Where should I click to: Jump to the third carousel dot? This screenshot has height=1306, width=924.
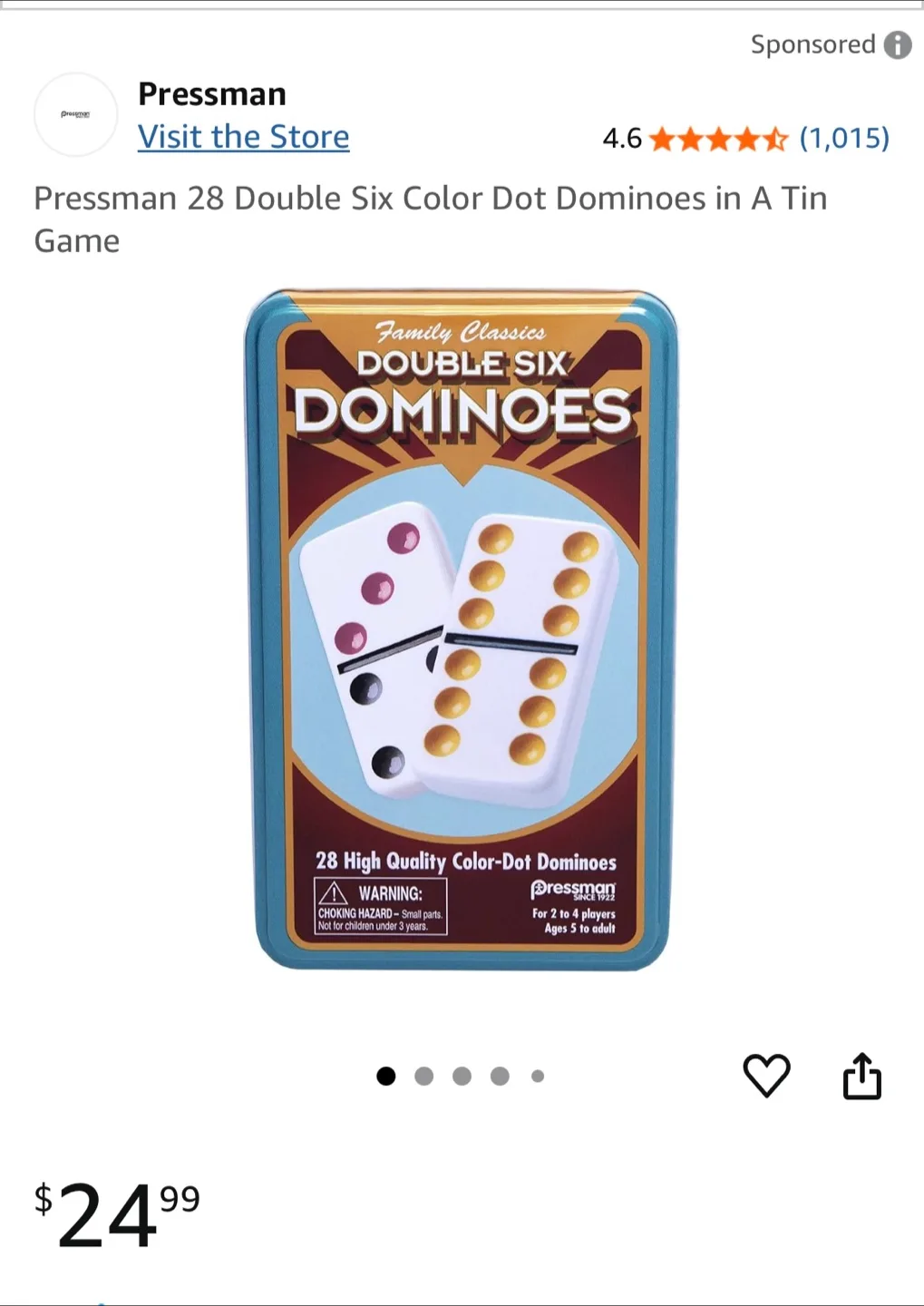(x=463, y=1076)
